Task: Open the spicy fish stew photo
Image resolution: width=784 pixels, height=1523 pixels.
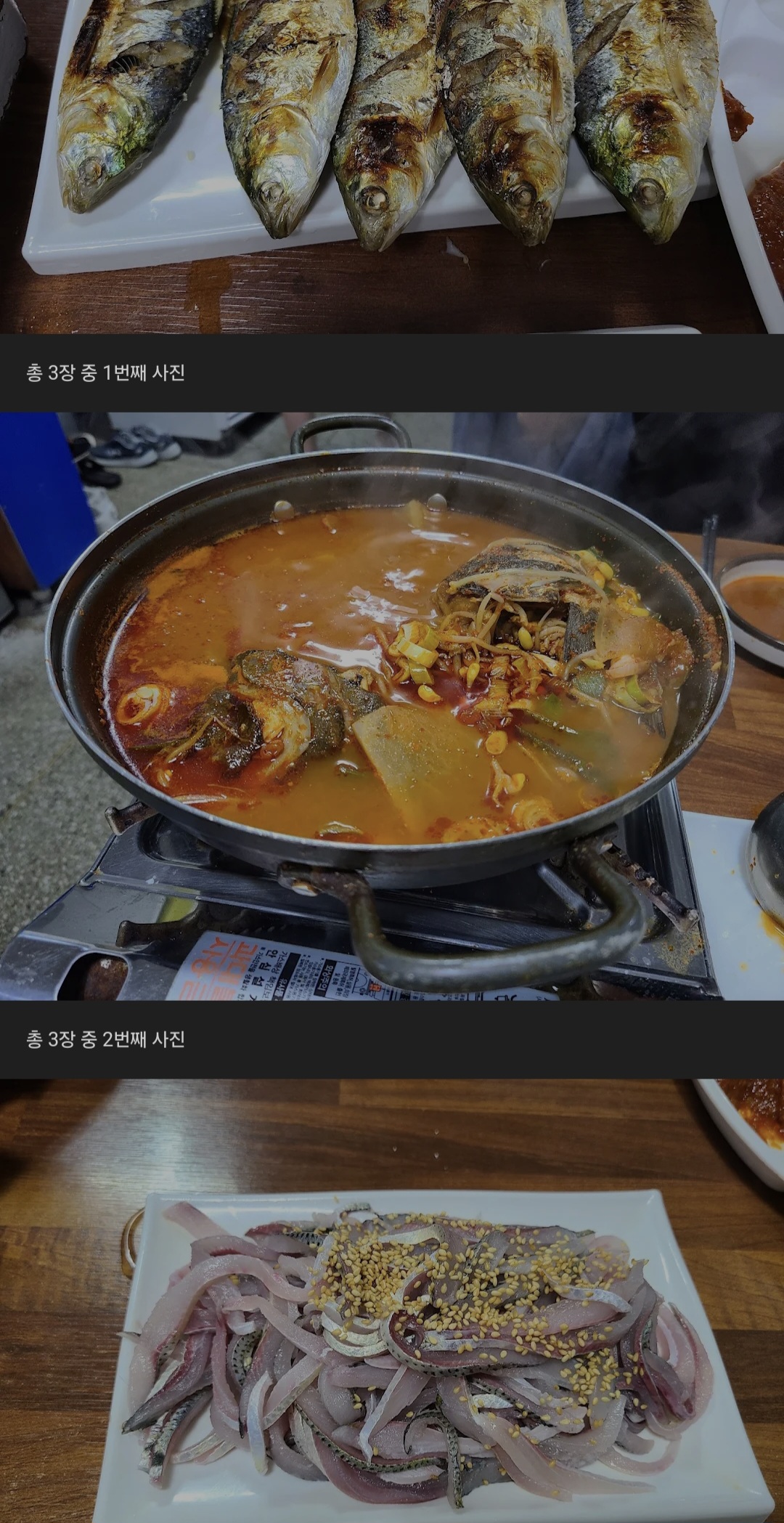Action: (392, 706)
